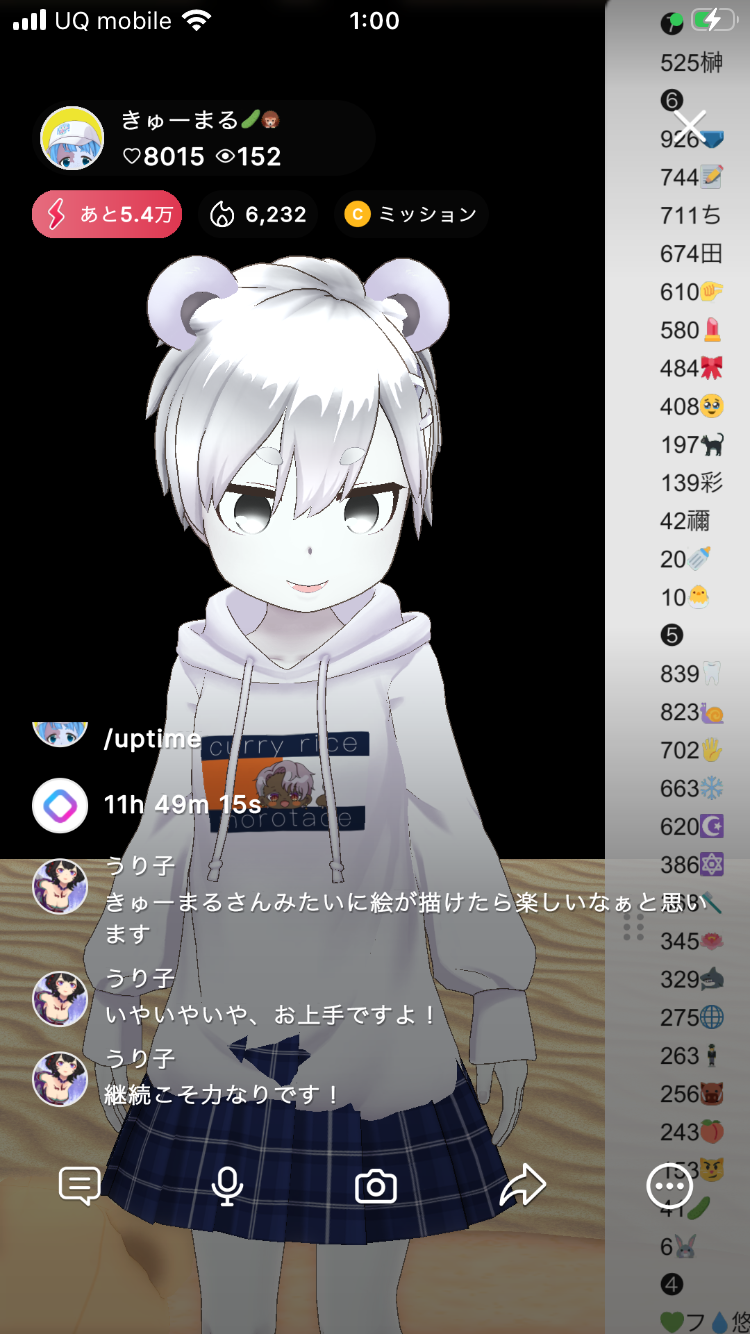
Task: Open streamer きゅーまる's profile
Action: [72, 138]
